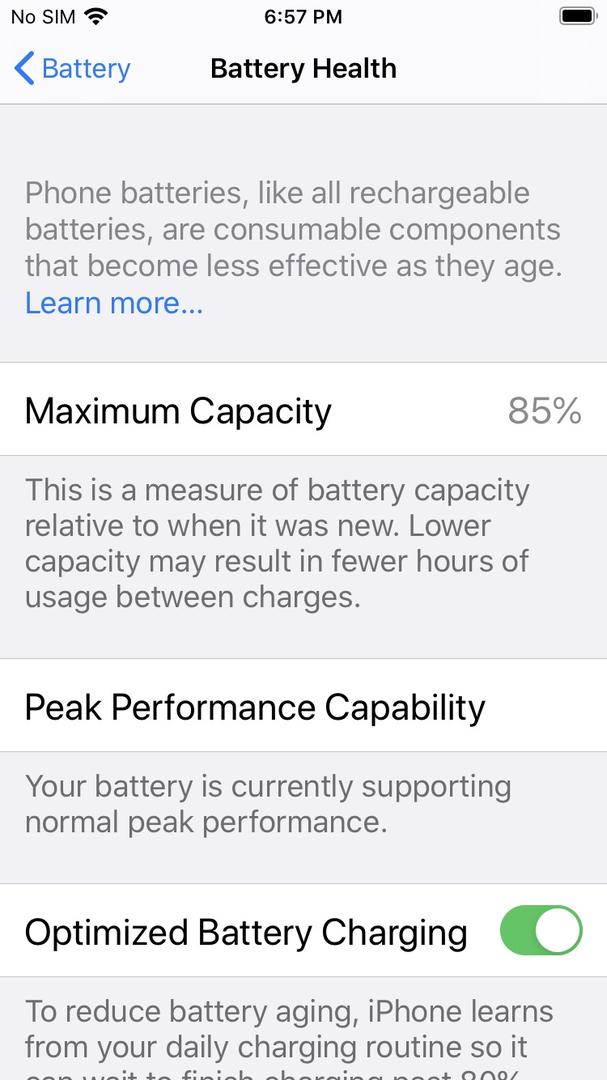Turn off Optimized Battery Charging
This screenshot has height=1080, width=607.
pos(541,931)
